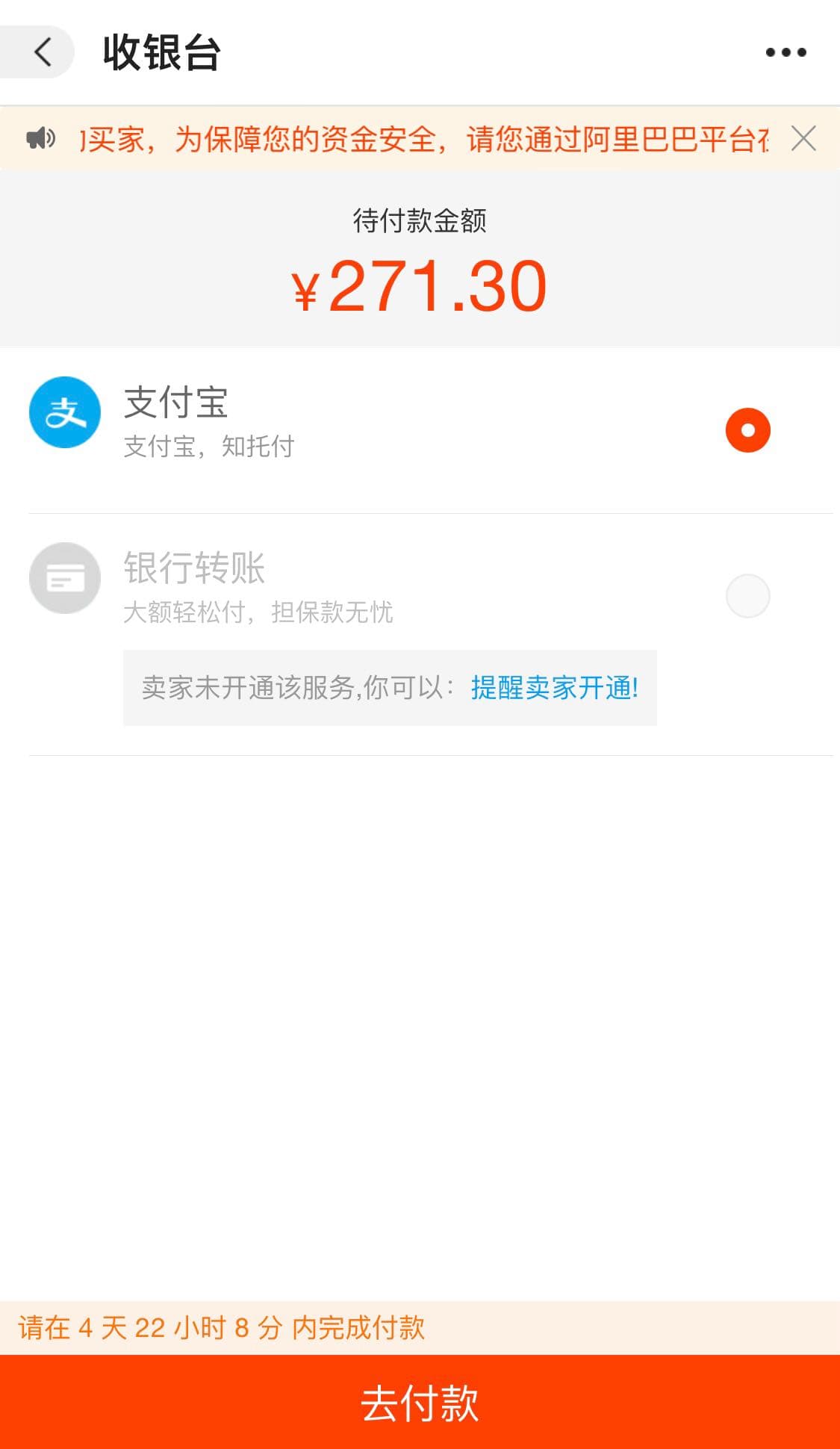
Task: Tap the back arrow in the top bar
Action: tap(43, 52)
